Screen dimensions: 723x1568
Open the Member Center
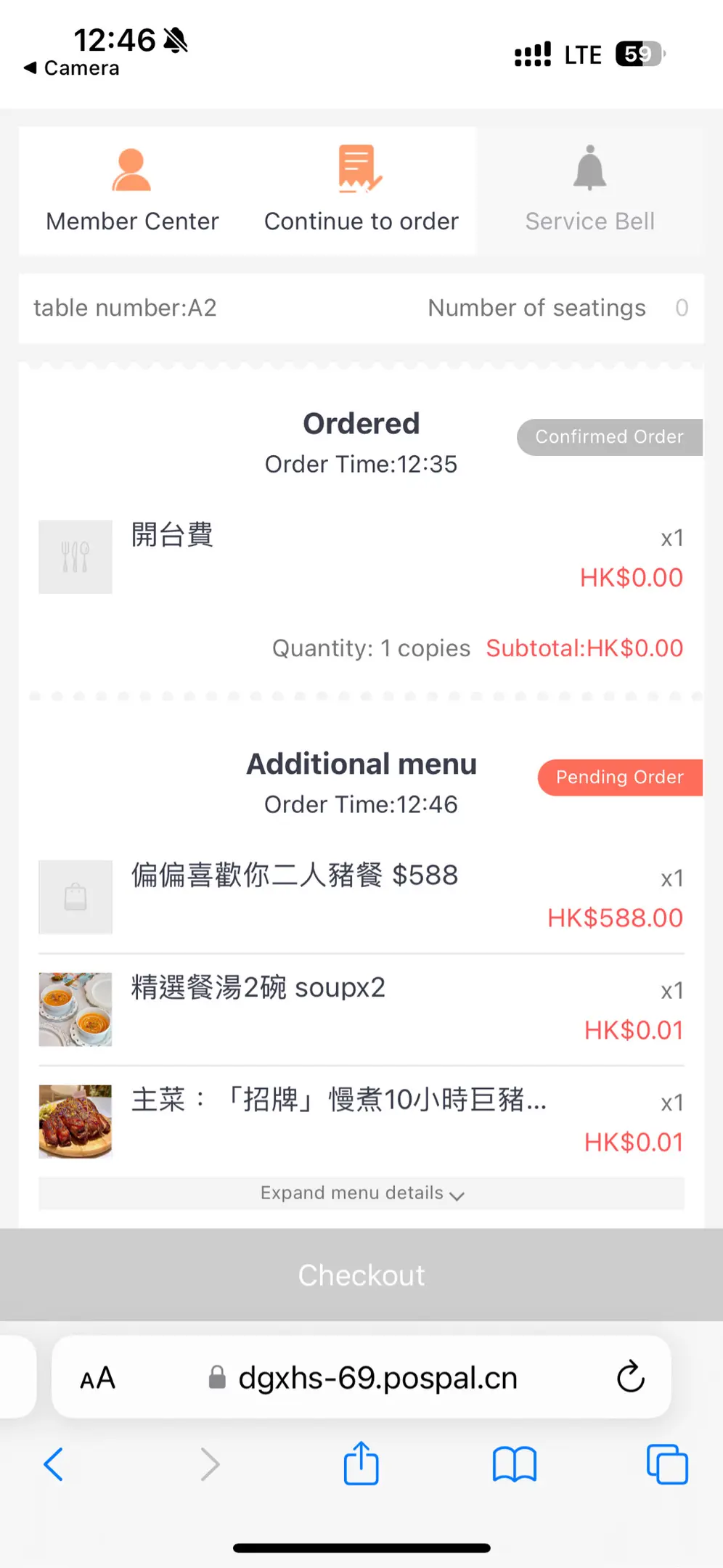[132, 190]
